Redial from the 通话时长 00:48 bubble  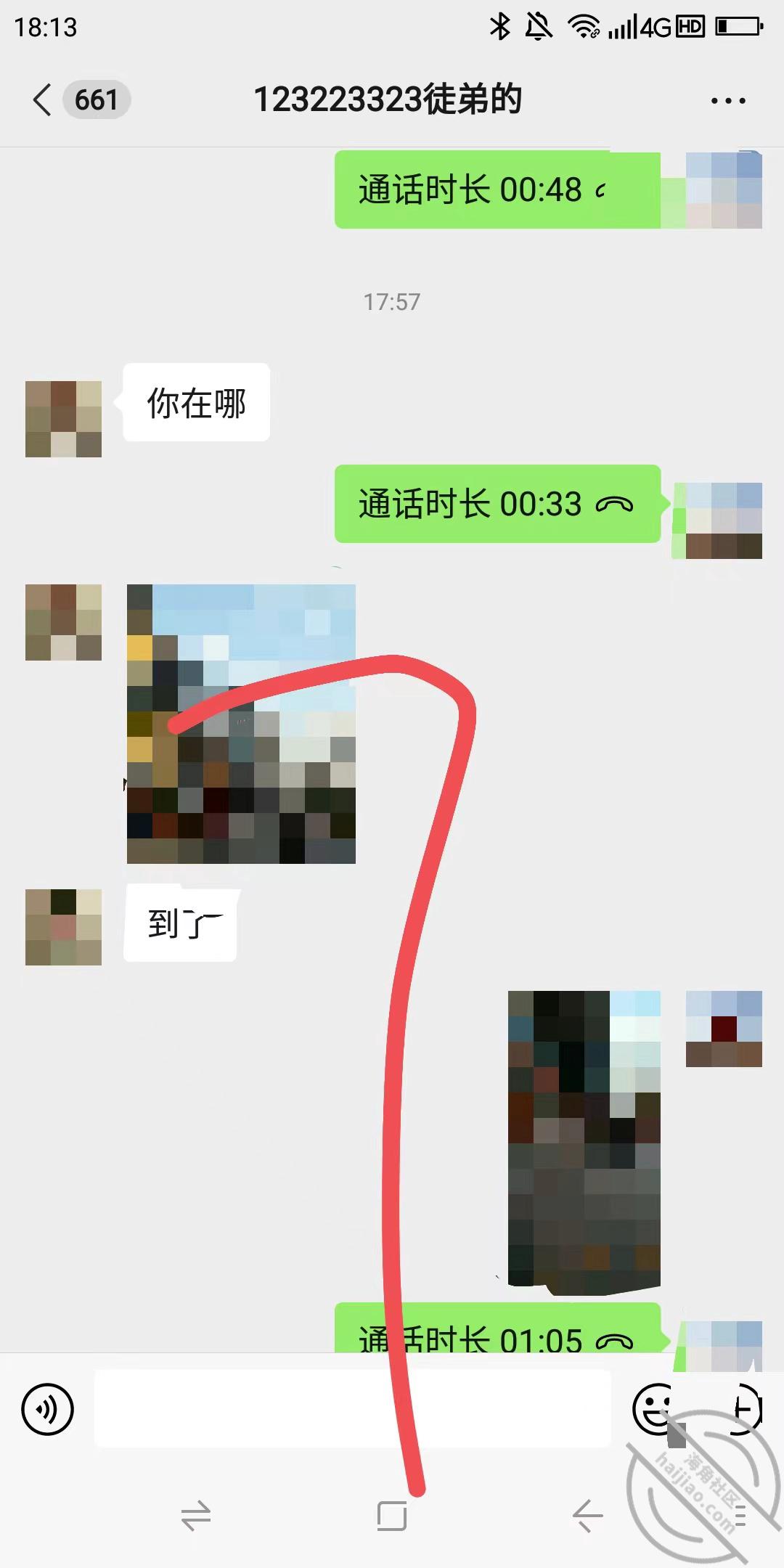coord(498,189)
